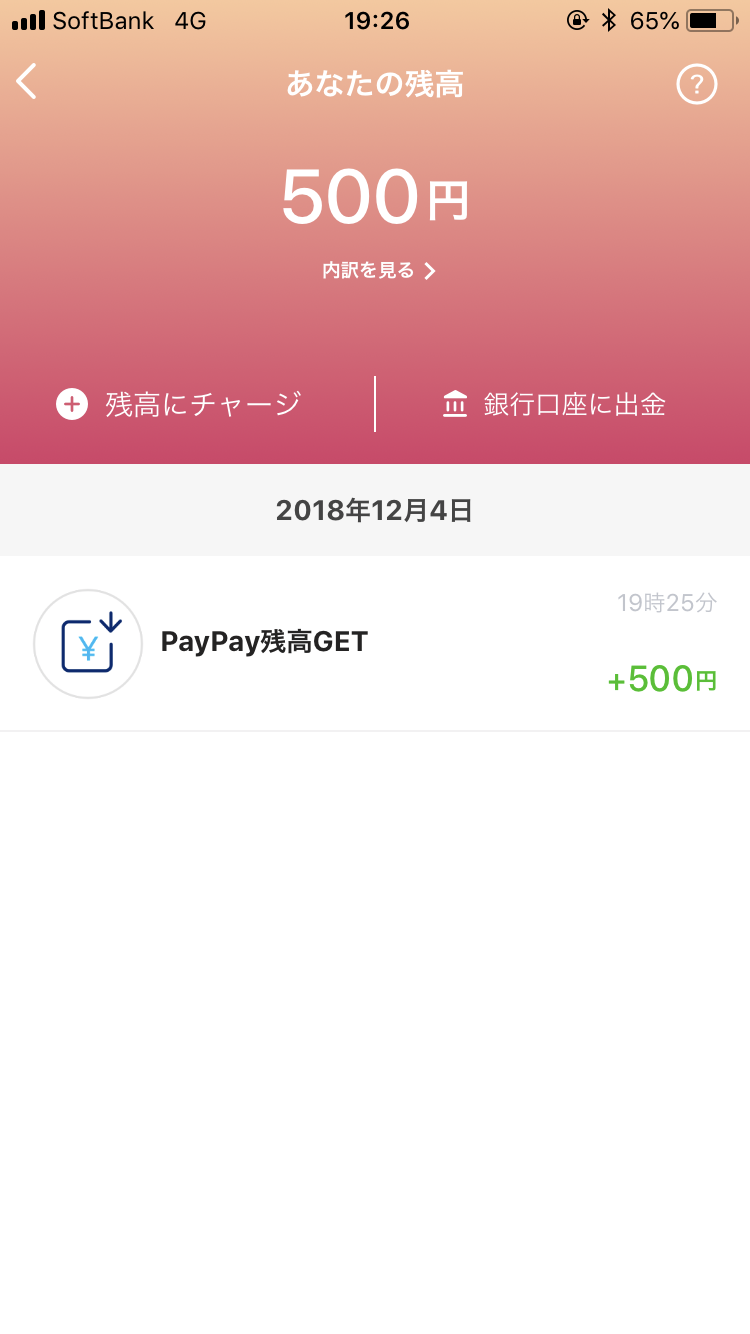Image resolution: width=750 pixels, height=1334 pixels.
Task: Tap 残高にチャージ to add funds
Action: click(179, 404)
